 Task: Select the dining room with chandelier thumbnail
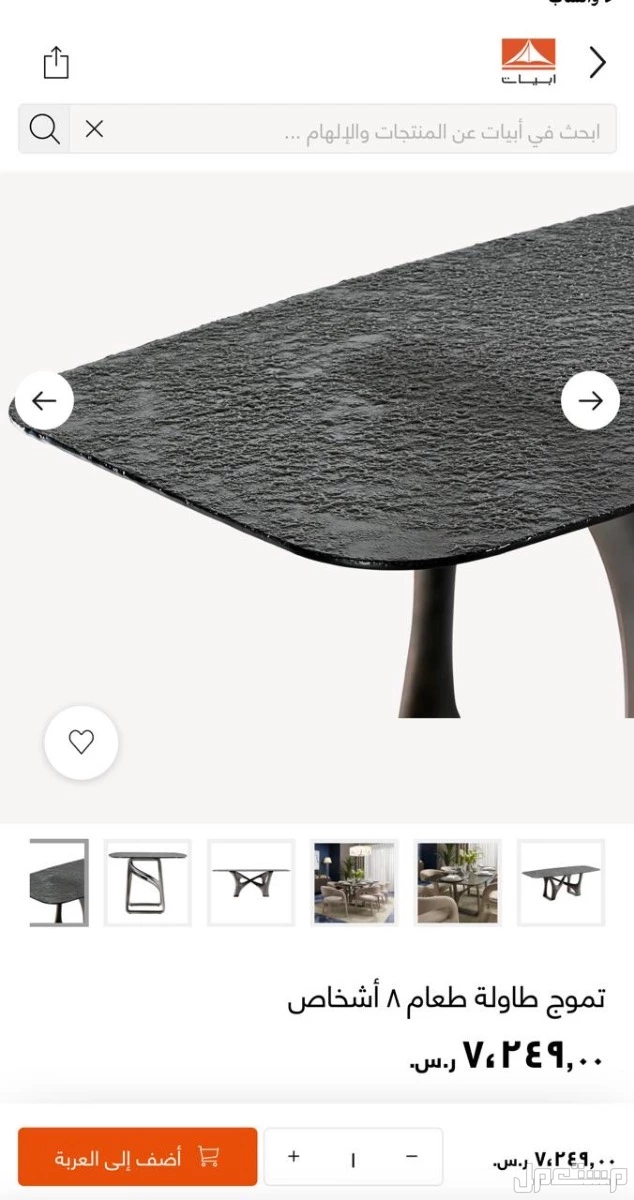click(354, 882)
